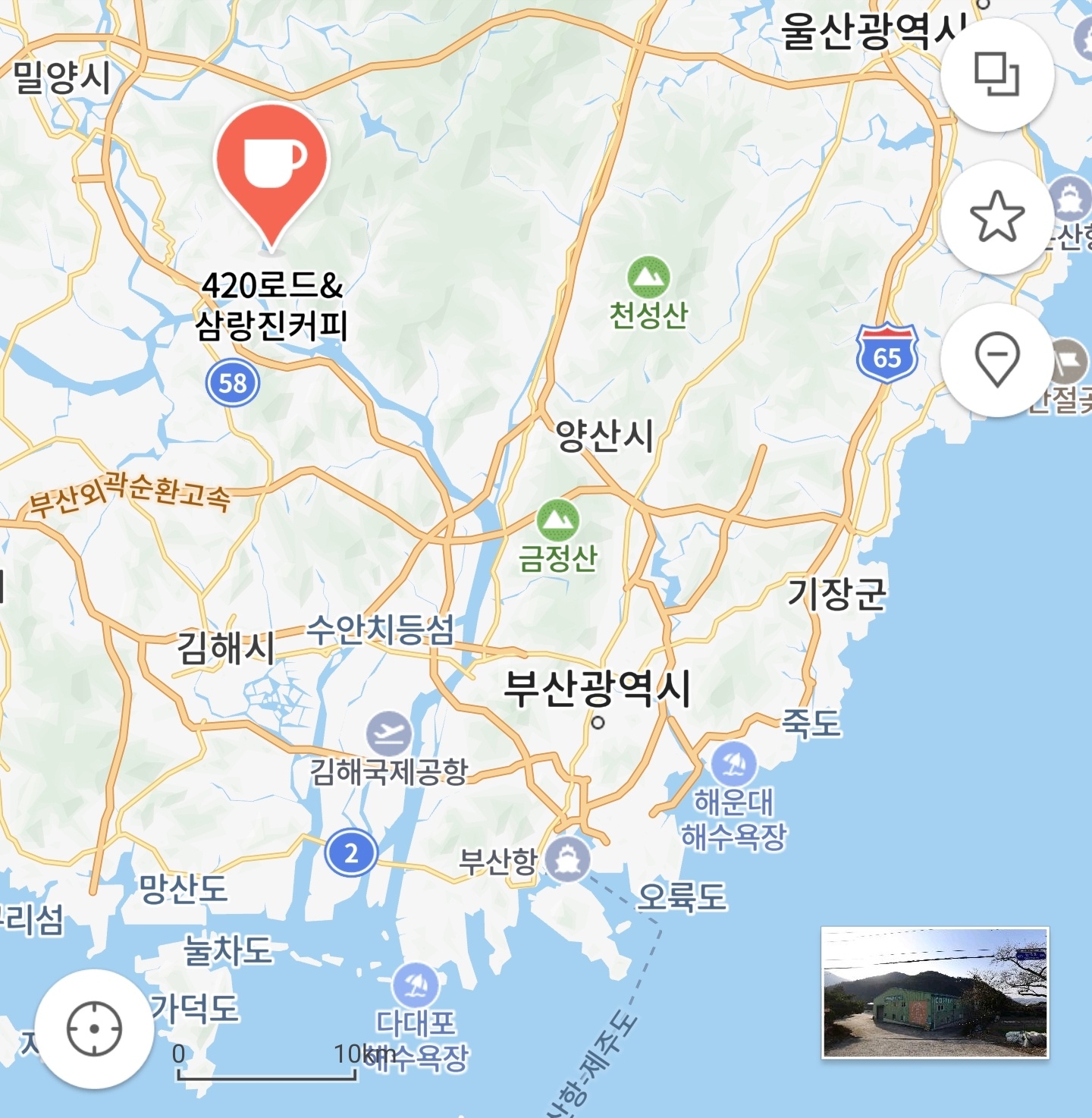Select the 부산항 port marker
This screenshot has height=1118, width=1092.
(568, 859)
